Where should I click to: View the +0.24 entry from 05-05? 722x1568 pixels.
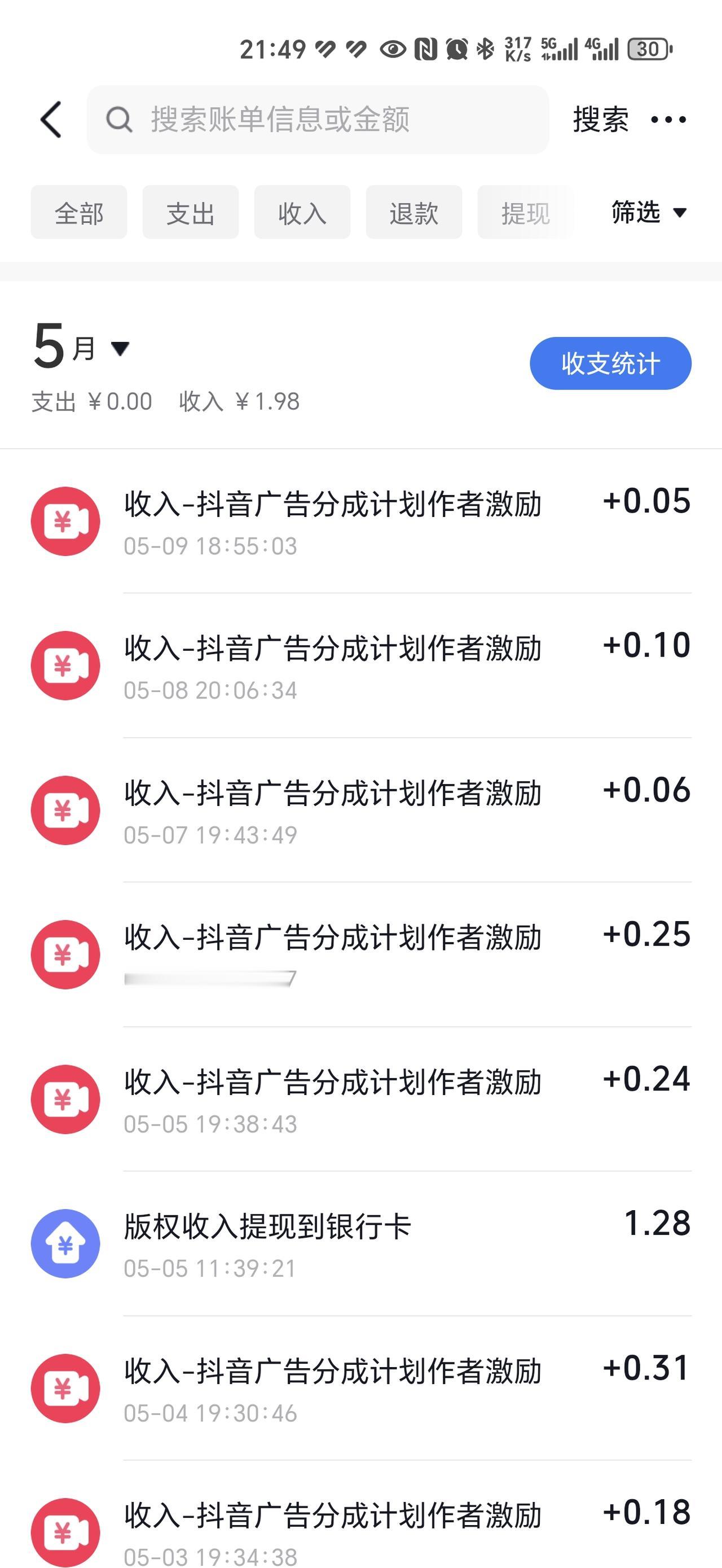click(x=360, y=1100)
